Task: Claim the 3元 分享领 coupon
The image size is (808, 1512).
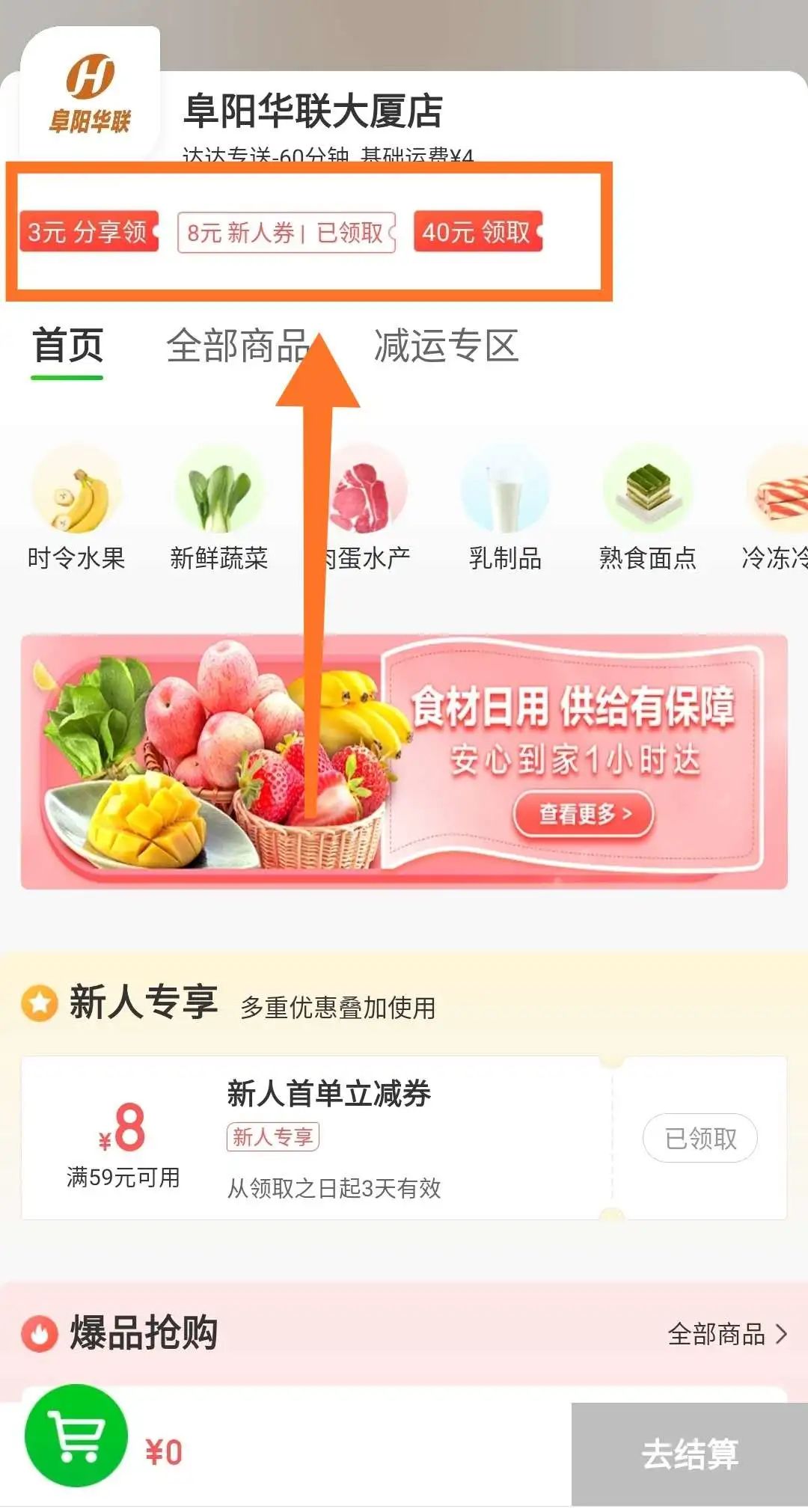Action: coord(88,232)
